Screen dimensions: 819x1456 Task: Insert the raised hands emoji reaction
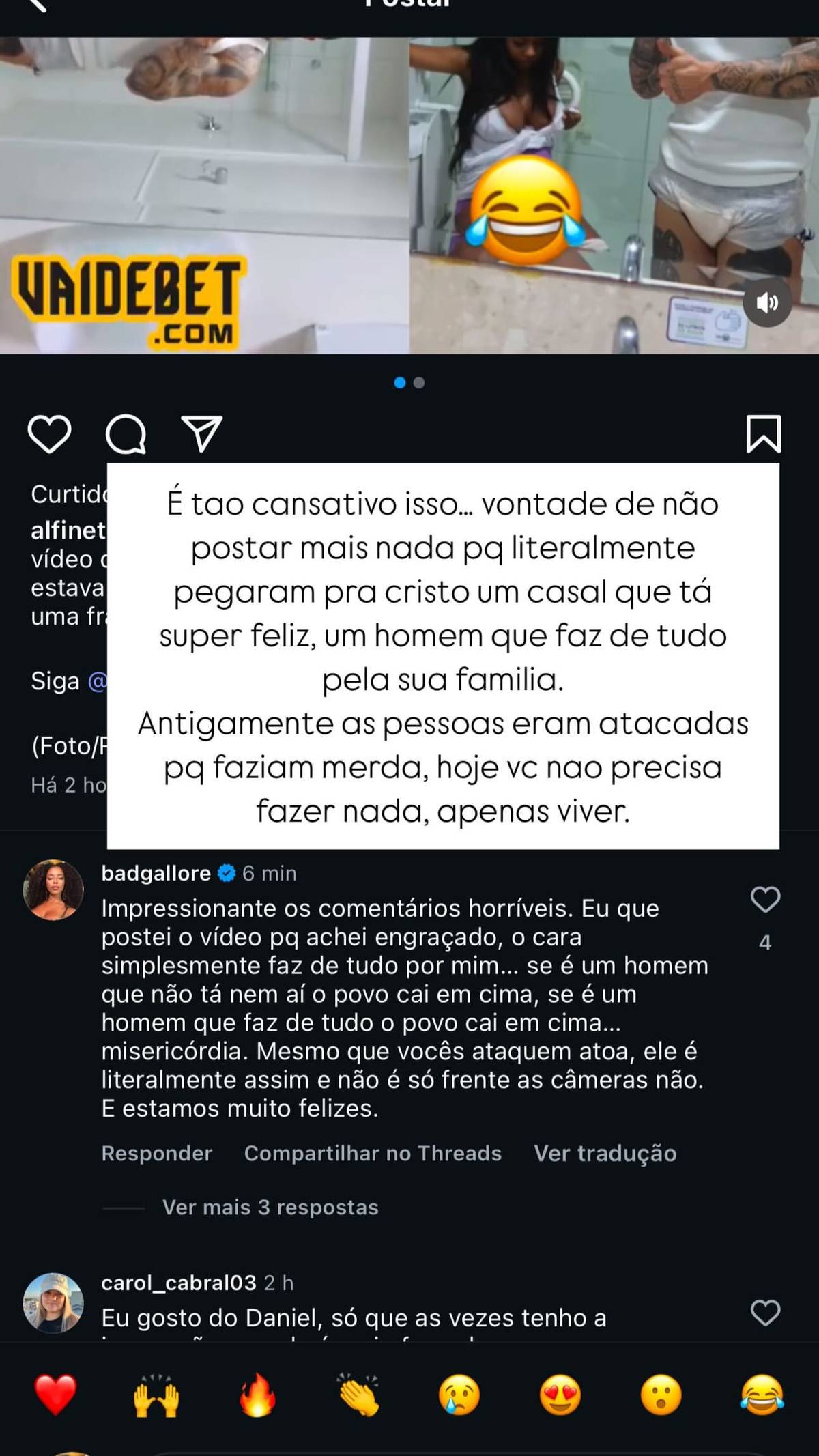[x=156, y=1395]
